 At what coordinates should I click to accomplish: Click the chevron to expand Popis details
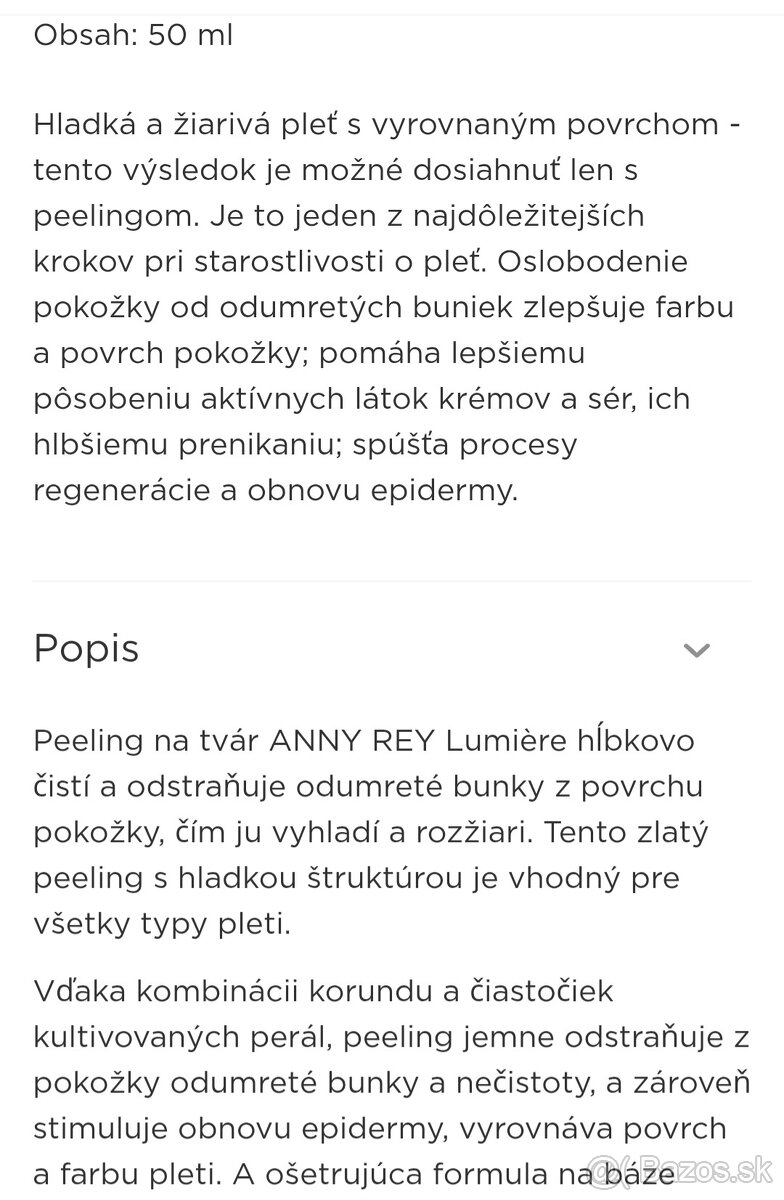coord(697,650)
